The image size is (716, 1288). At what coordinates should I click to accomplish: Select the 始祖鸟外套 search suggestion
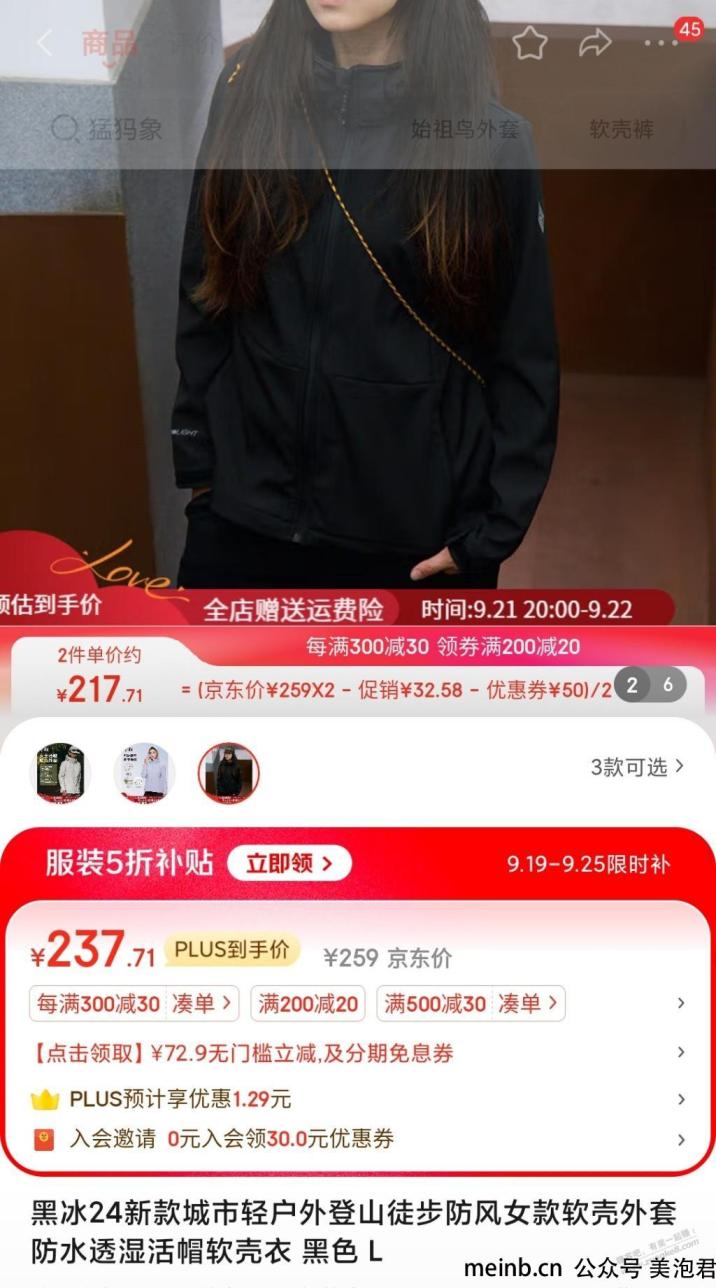click(x=465, y=129)
